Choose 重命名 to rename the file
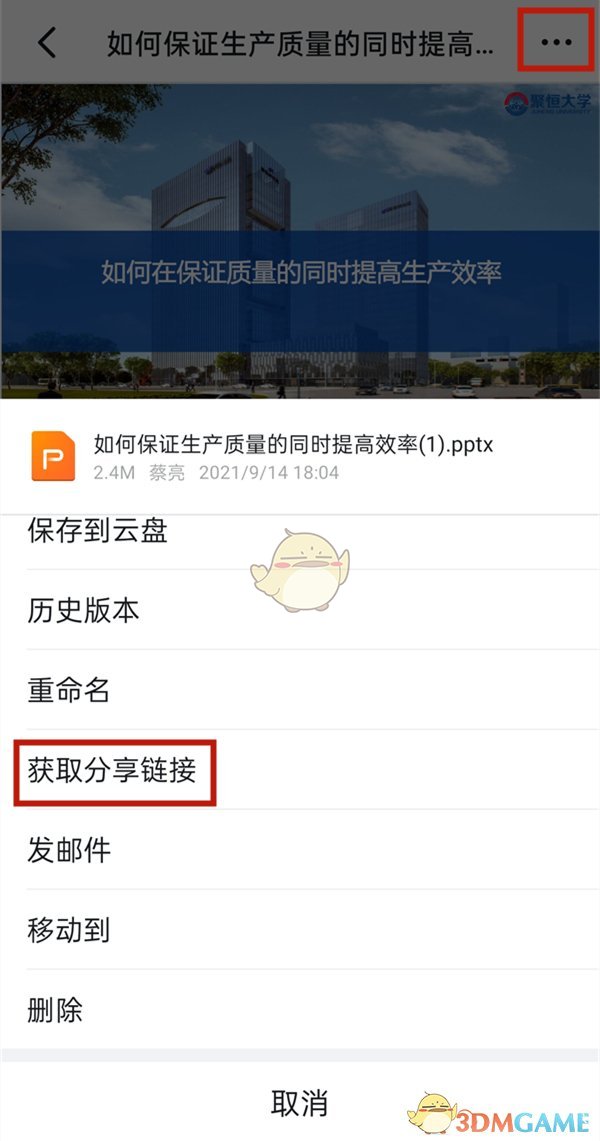This screenshot has width=600, height=1141. coord(69,691)
